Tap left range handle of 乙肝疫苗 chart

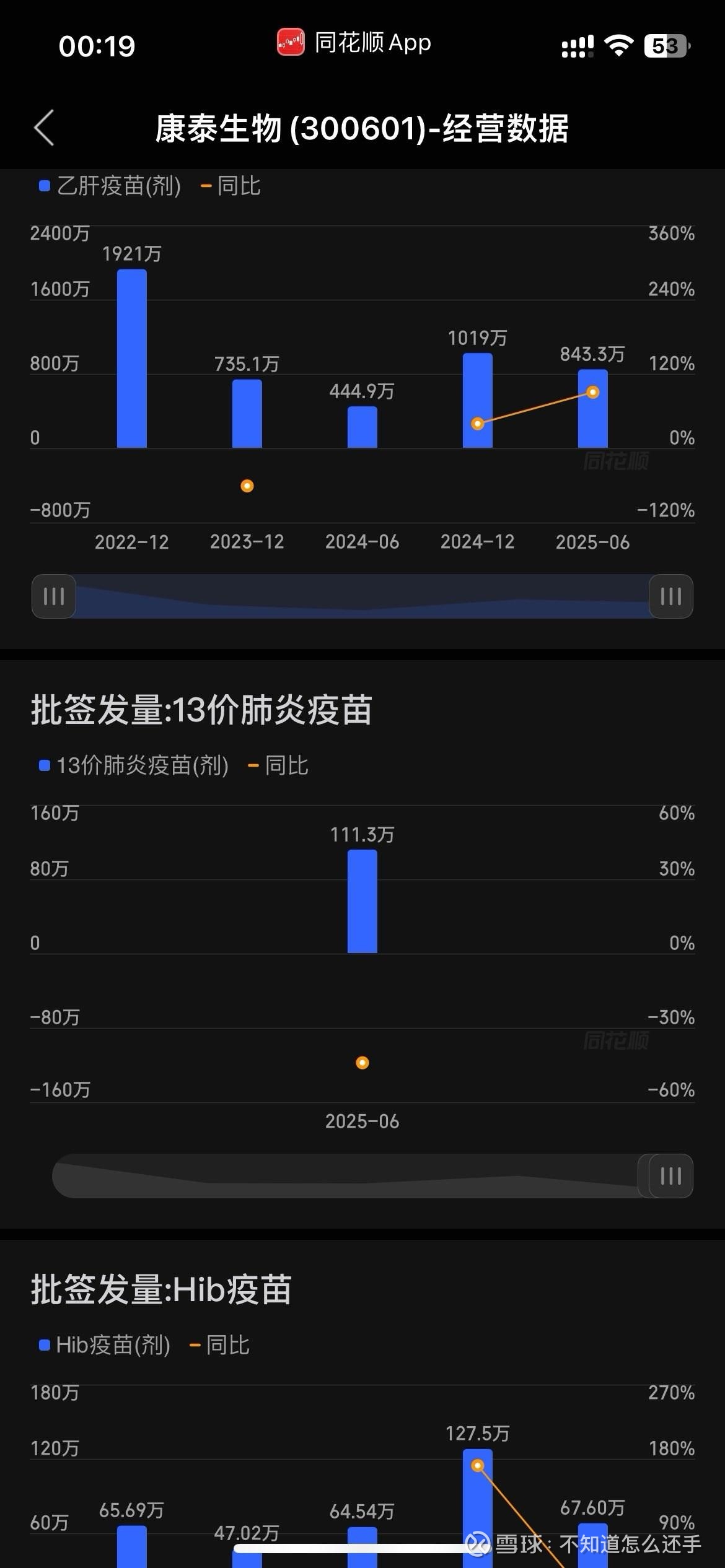54,596
